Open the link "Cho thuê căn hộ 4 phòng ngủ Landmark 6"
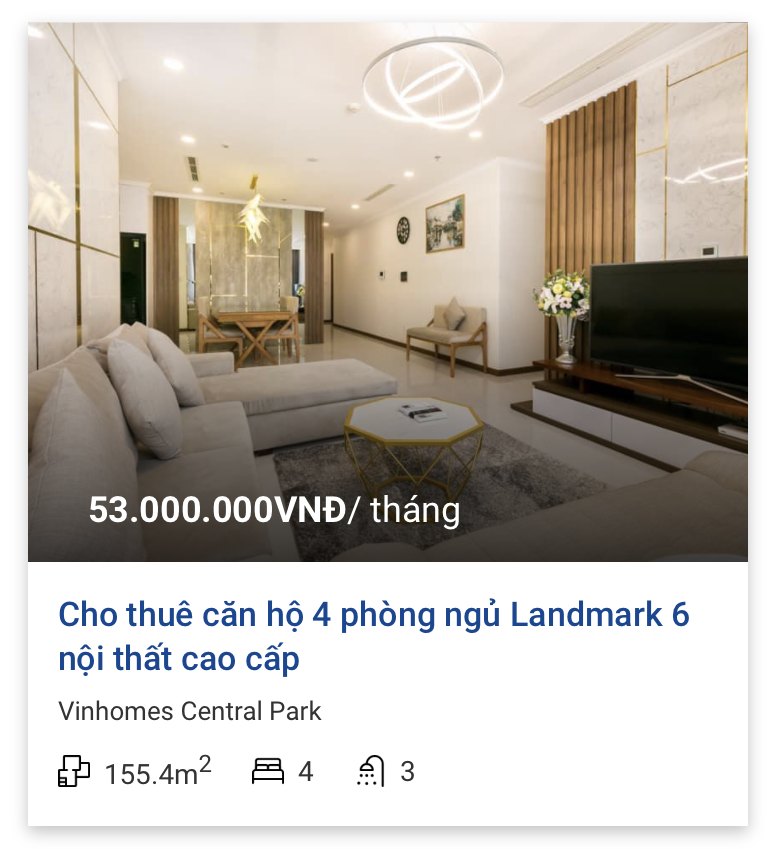The width and height of the screenshot is (772, 858). (x=373, y=615)
